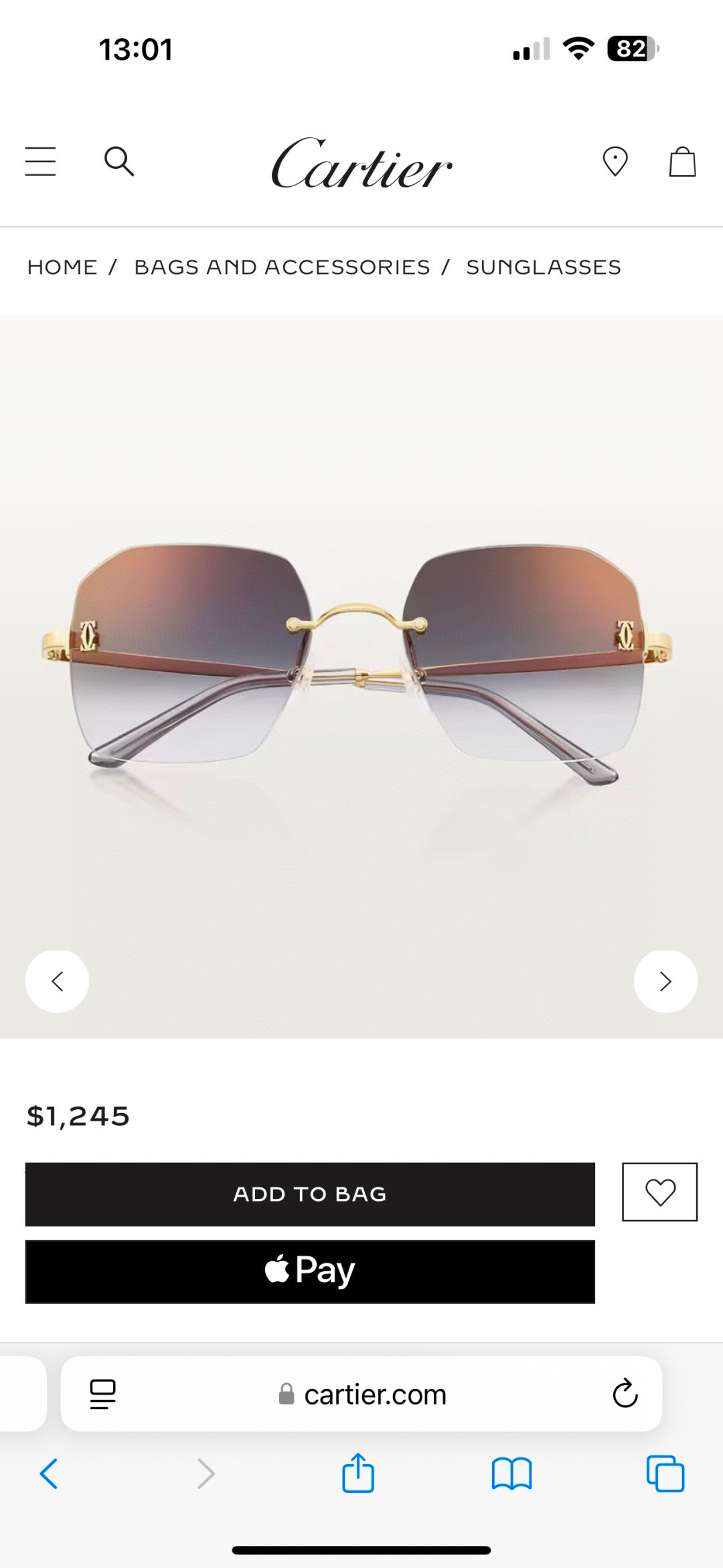This screenshot has height=1568, width=723.
Task: Open the hamburger menu
Action: pos(40,161)
